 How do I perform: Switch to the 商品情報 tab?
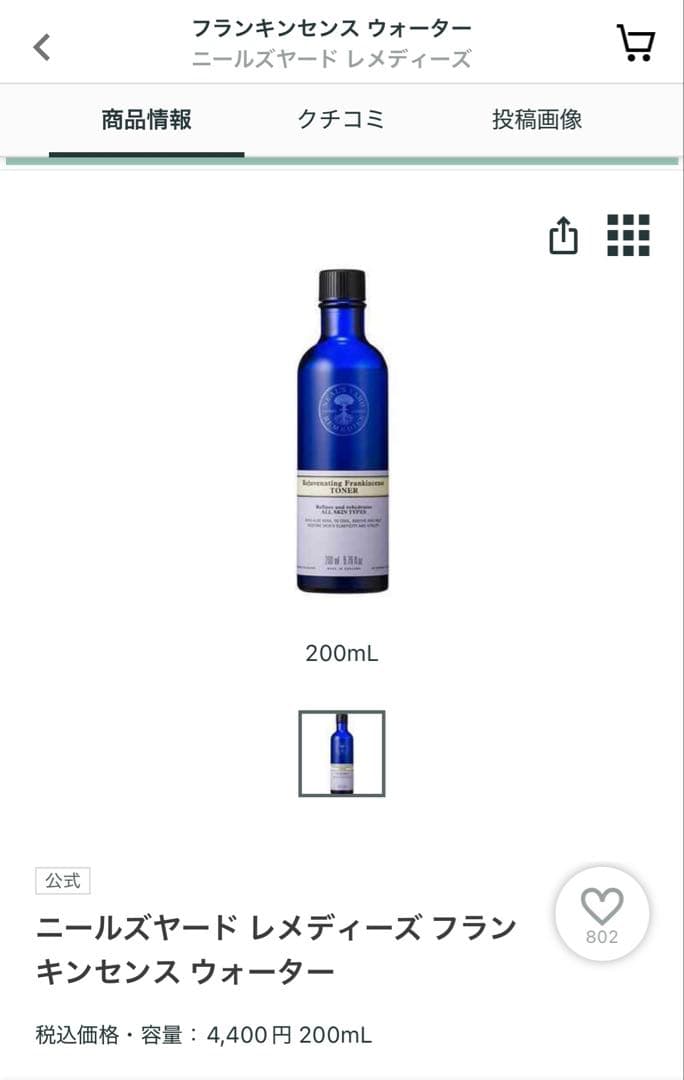[146, 121]
